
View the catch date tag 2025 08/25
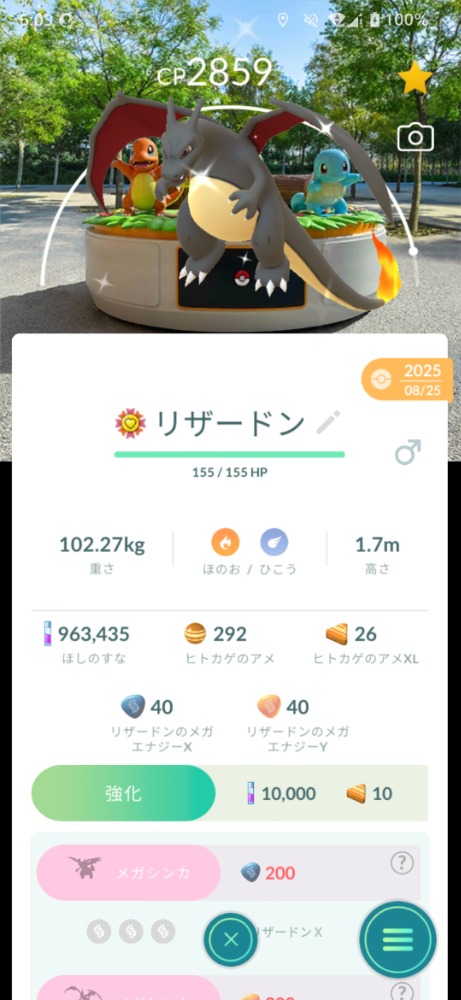(x=407, y=380)
